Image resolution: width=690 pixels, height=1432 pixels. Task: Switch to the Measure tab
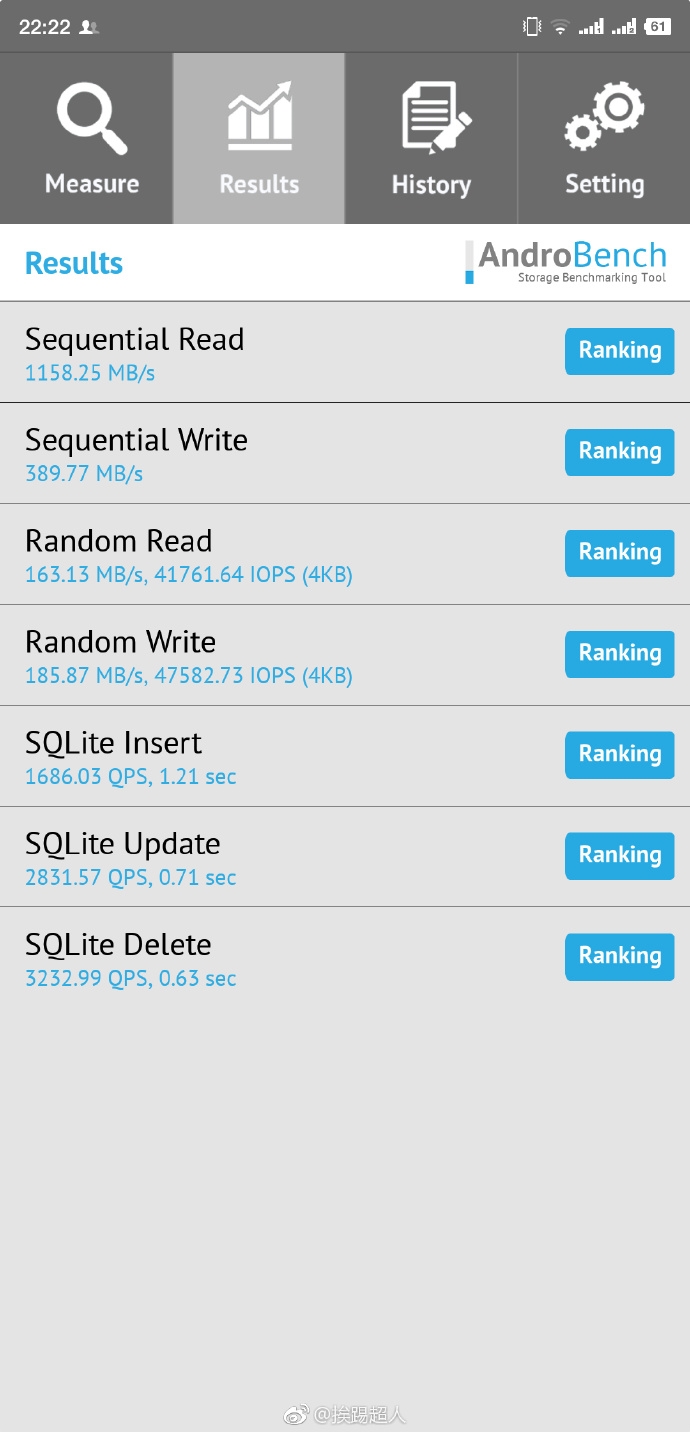[91, 139]
